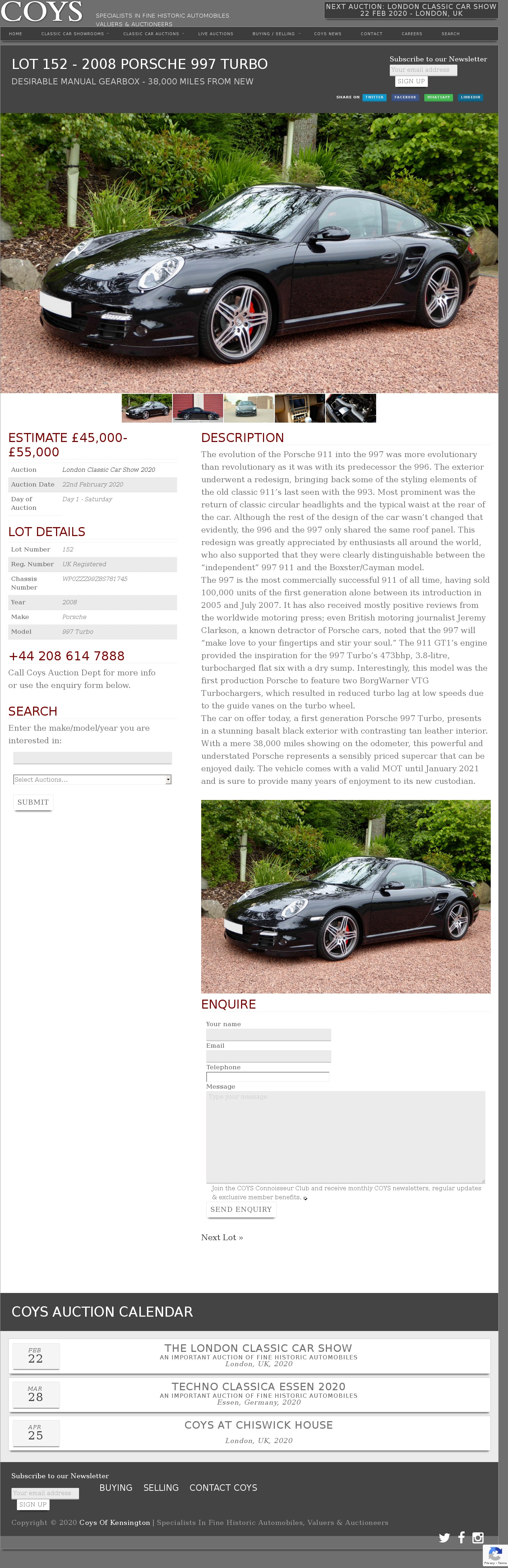Share this lot via WhatsApp
Image resolution: width=508 pixels, height=1568 pixels.
(x=438, y=97)
